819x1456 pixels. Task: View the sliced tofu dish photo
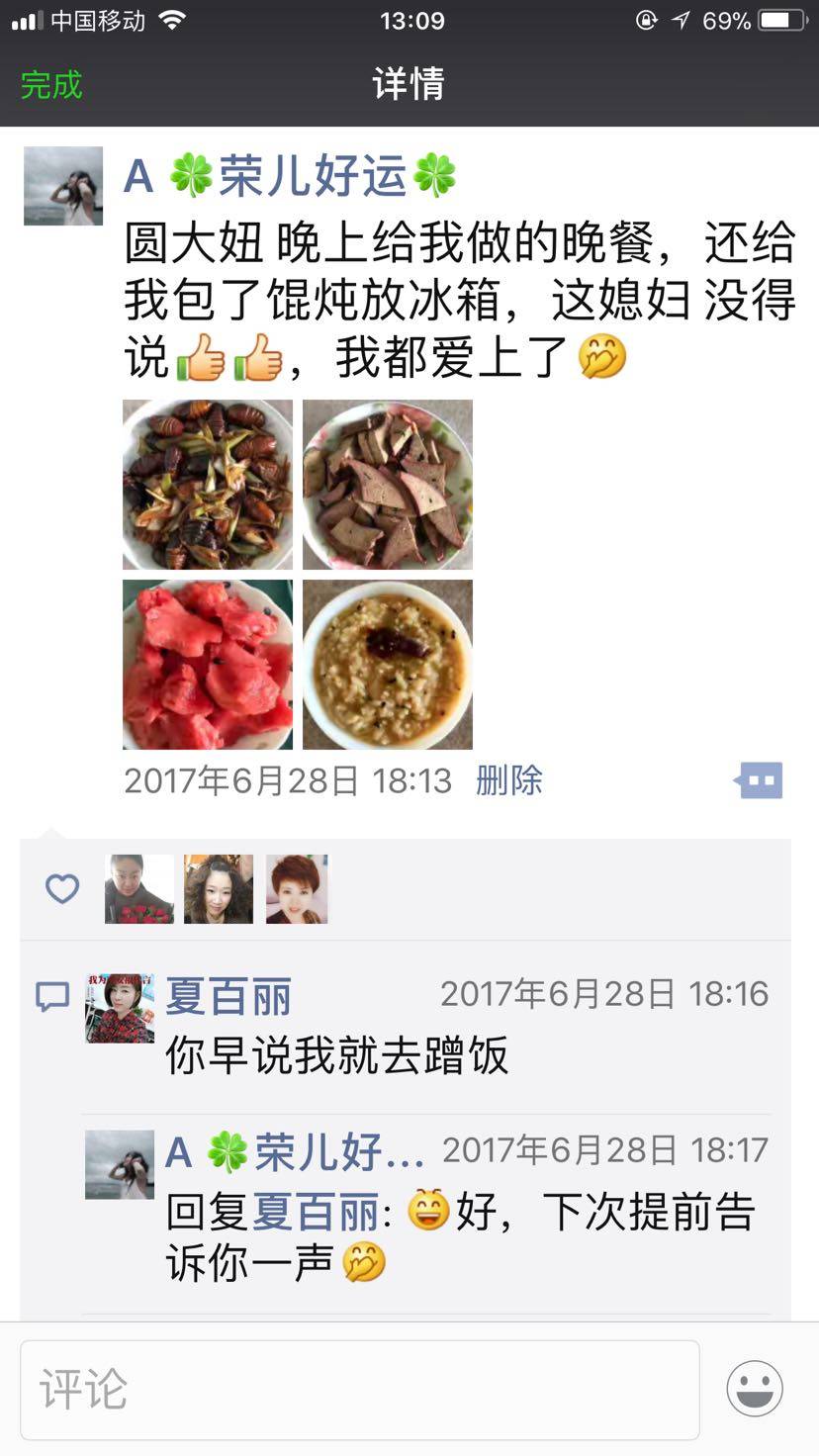pyautogui.click(x=388, y=485)
